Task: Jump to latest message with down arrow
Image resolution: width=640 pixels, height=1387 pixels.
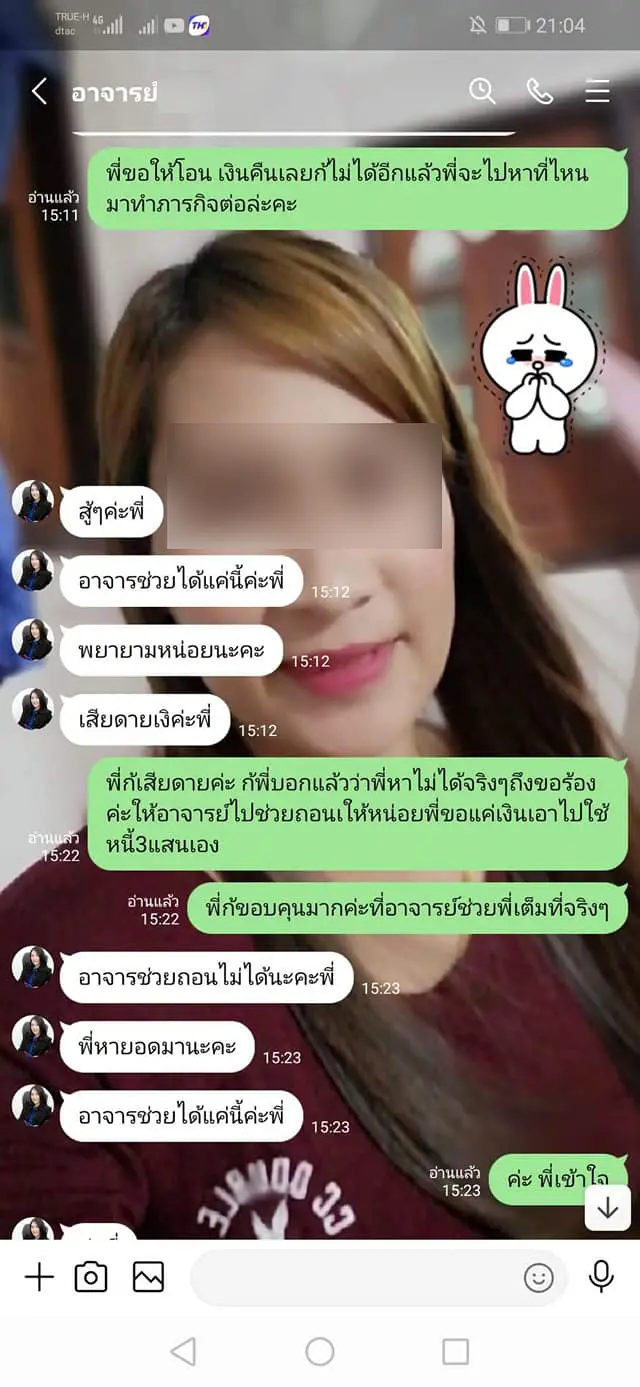Action: coord(607,1209)
